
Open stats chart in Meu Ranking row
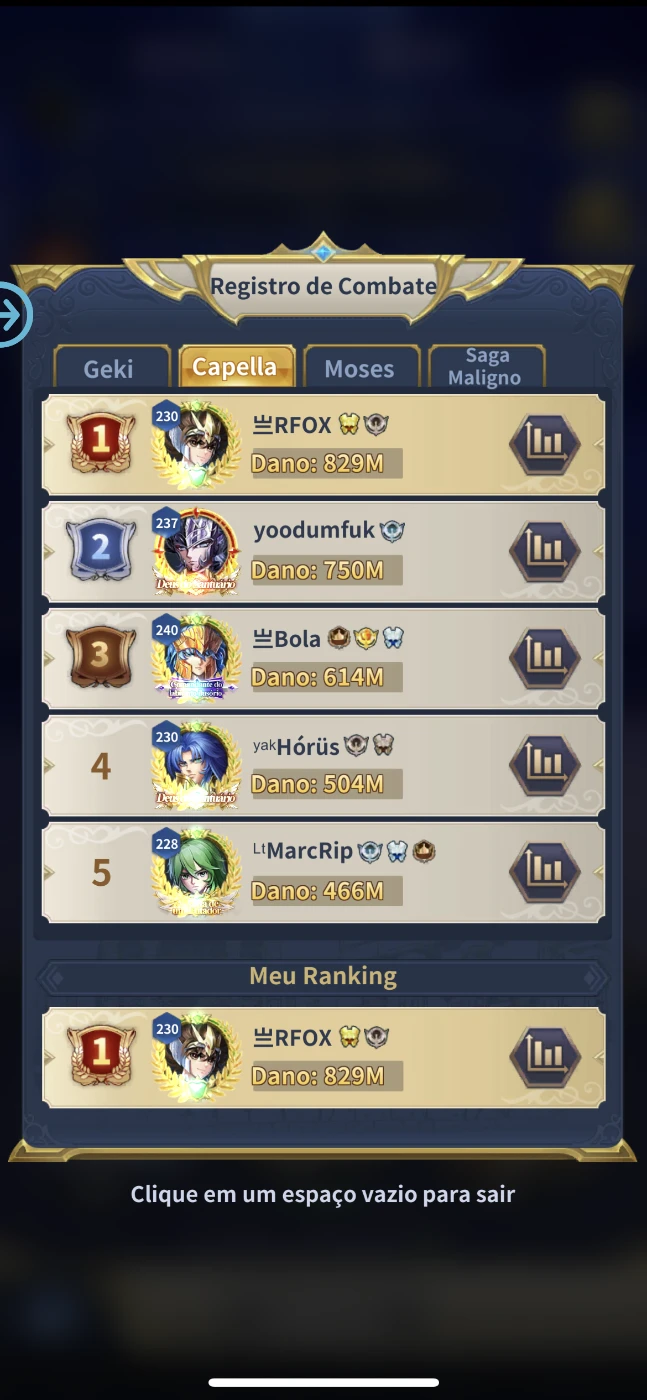(x=545, y=1057)
